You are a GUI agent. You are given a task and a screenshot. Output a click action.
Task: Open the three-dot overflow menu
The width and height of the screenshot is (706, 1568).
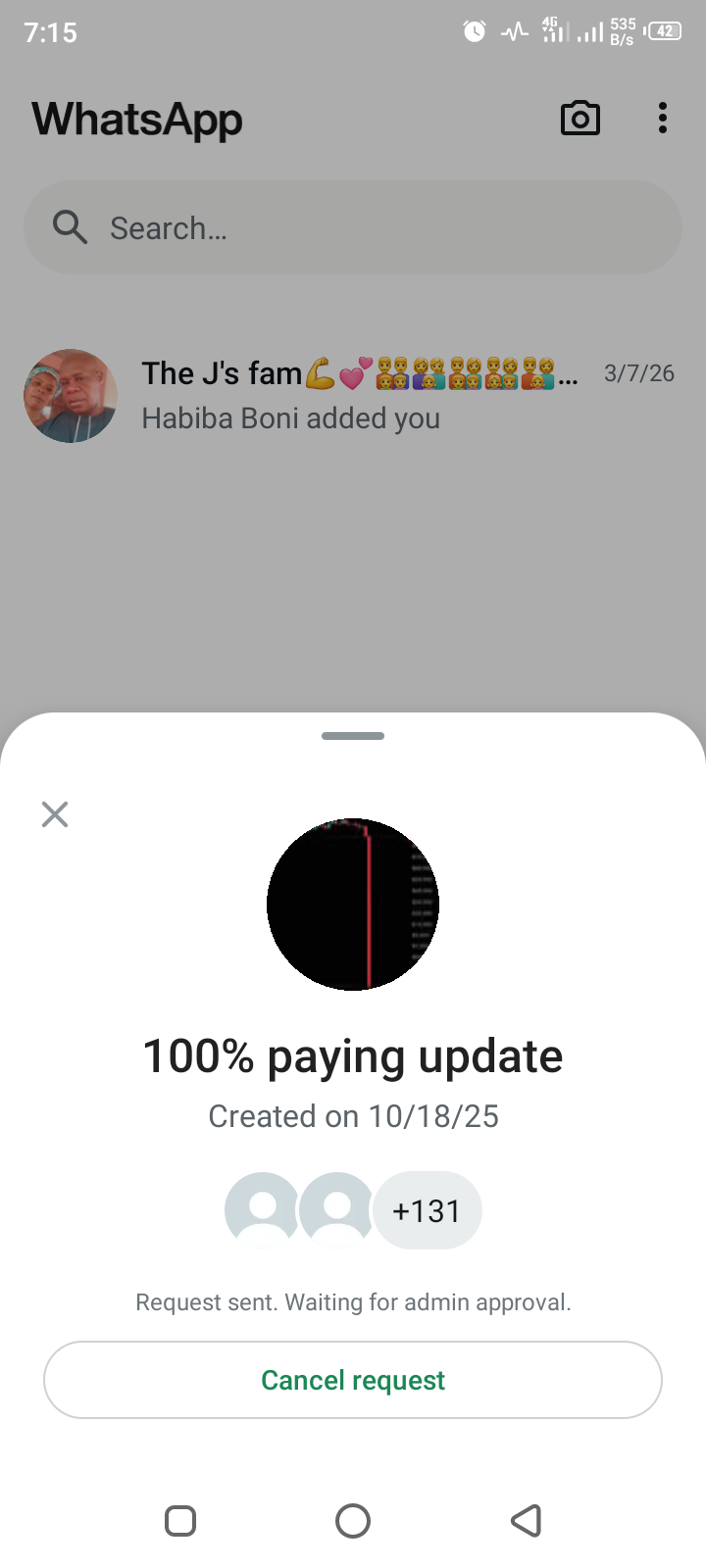click(x=663, y=119)
